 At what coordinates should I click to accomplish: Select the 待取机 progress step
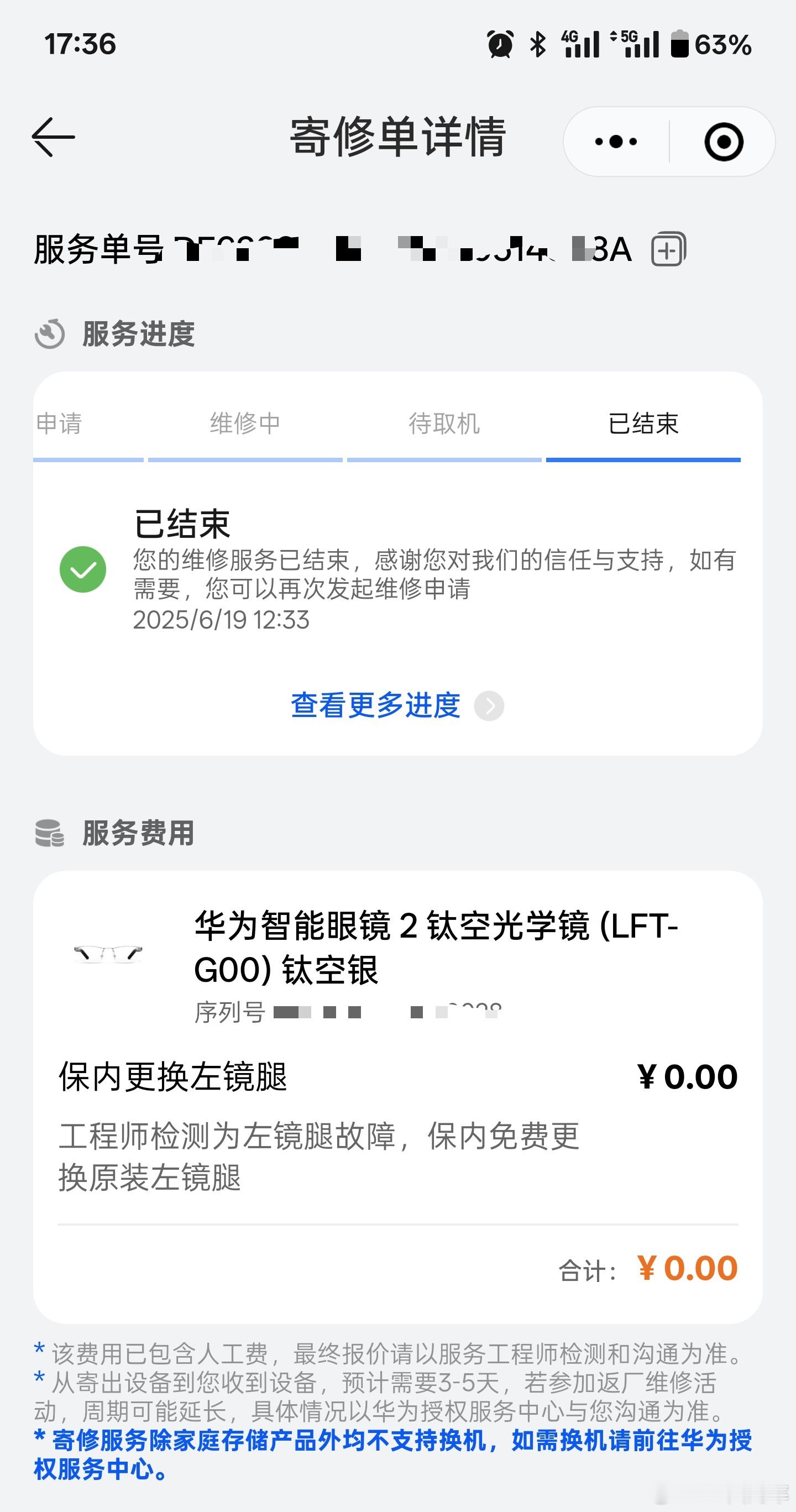click(x=444, y=424)
